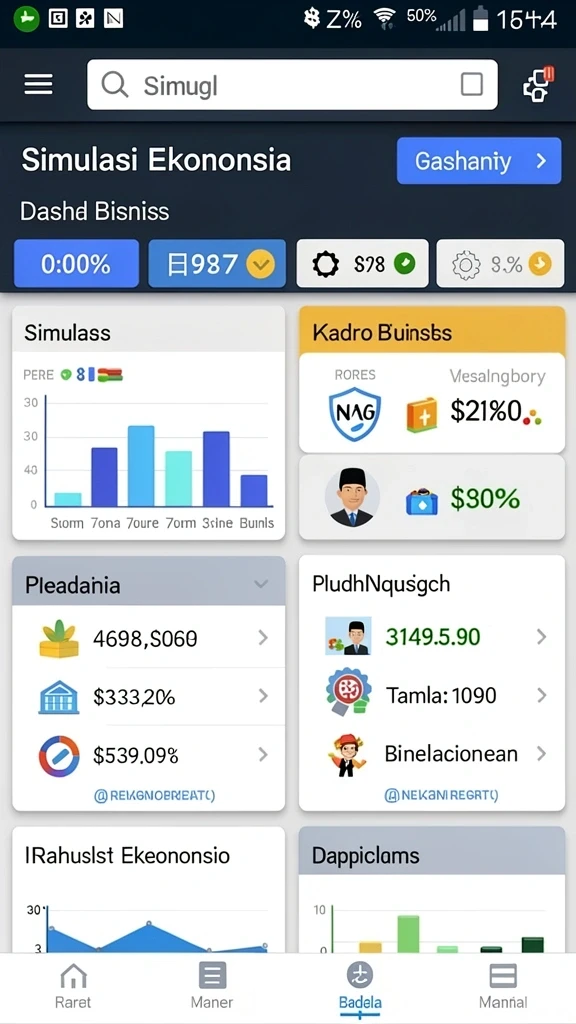Open the $539.09% row
This screenshot has width=576, height=1024.
[149, 756]
